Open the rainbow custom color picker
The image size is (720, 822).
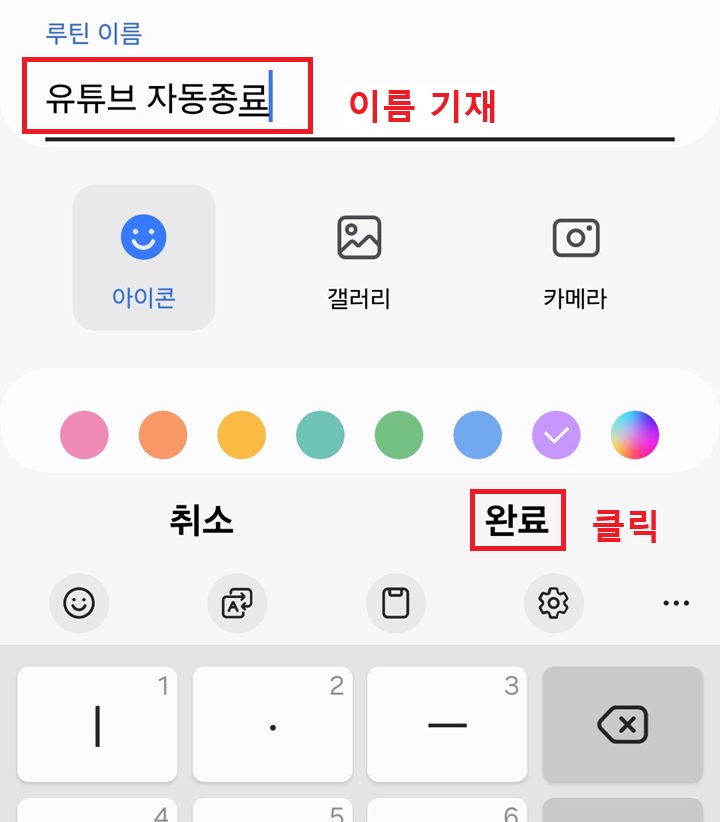click(634, 434)
